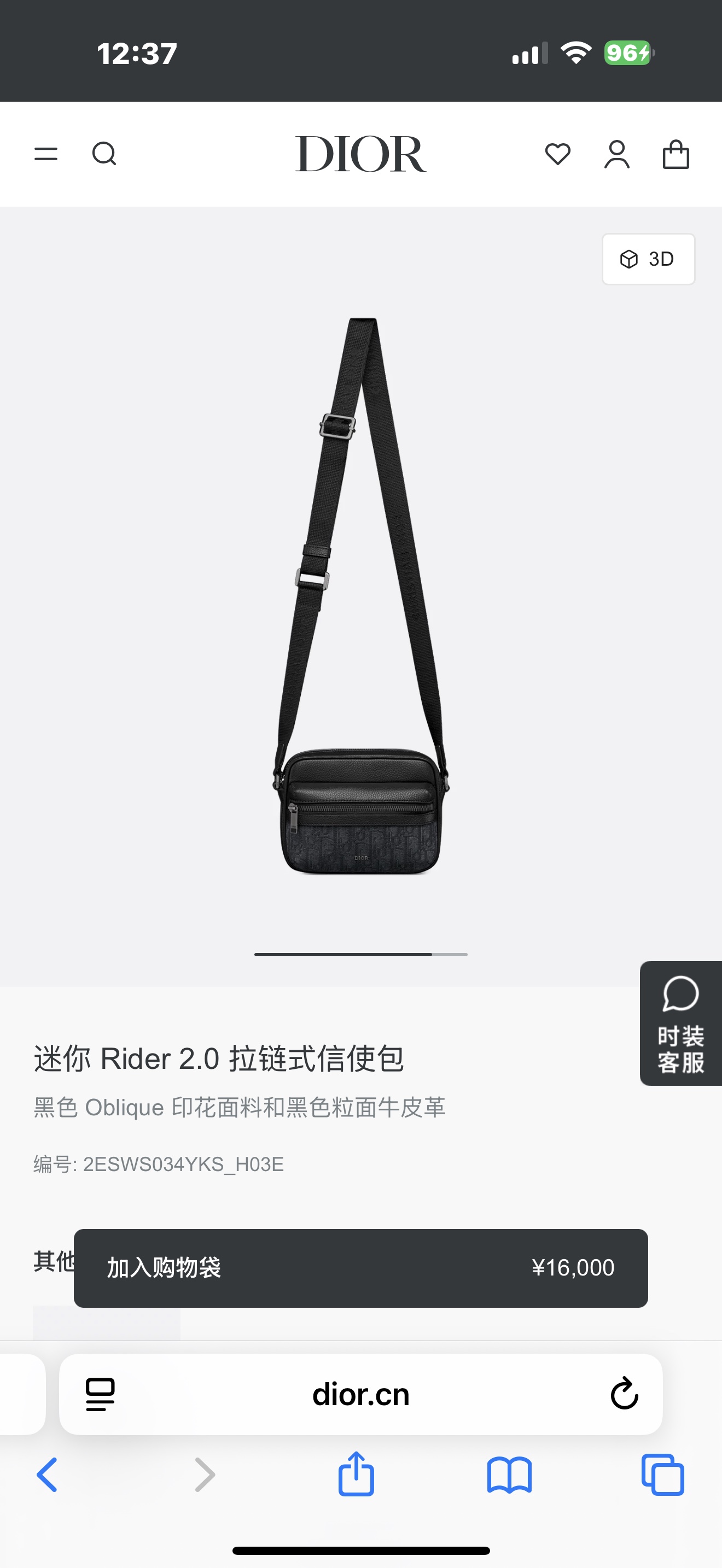Open the account profile icon
Viewport: 722px width, 1568px height.
616,154
